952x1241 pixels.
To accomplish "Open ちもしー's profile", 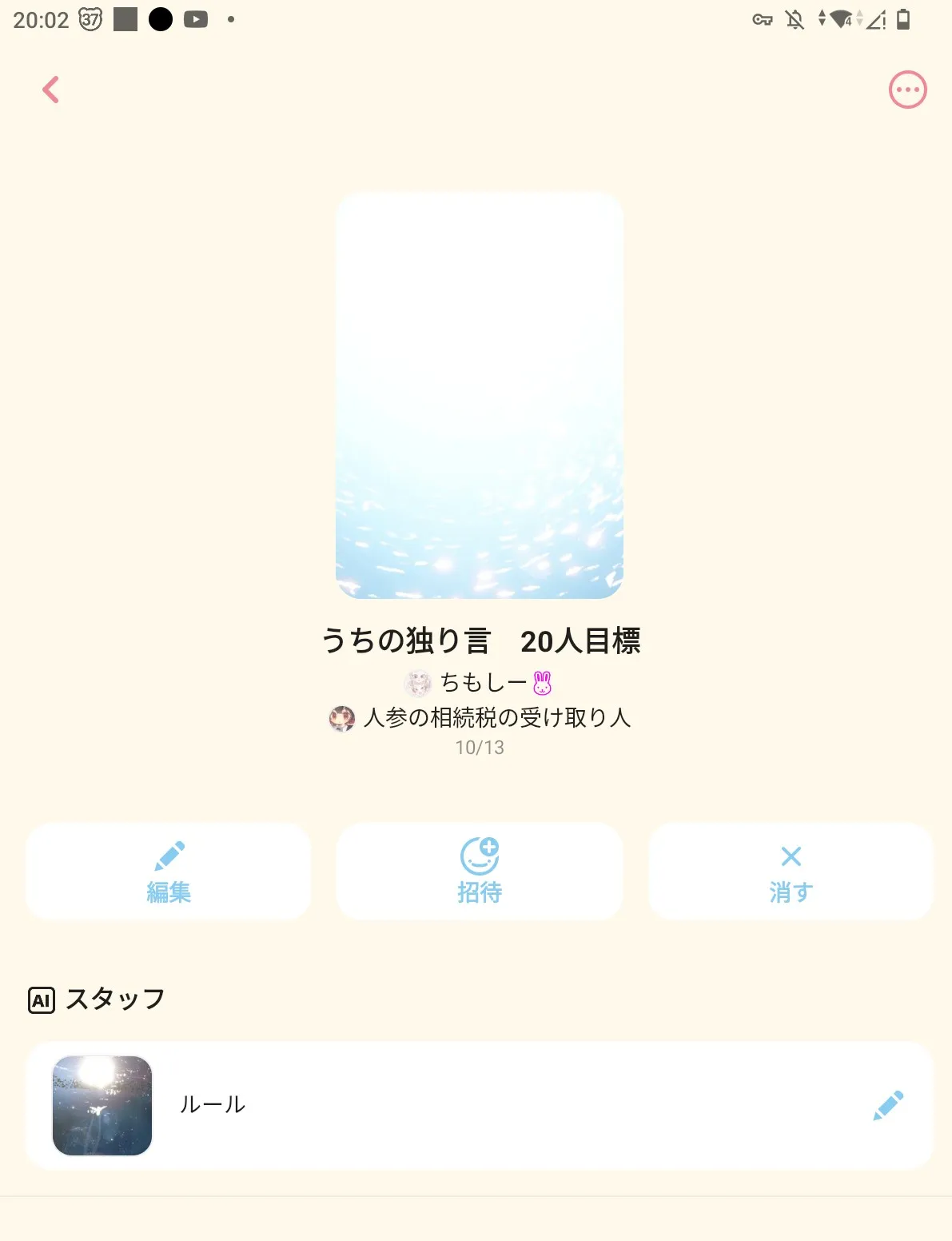I will [480, 683].
